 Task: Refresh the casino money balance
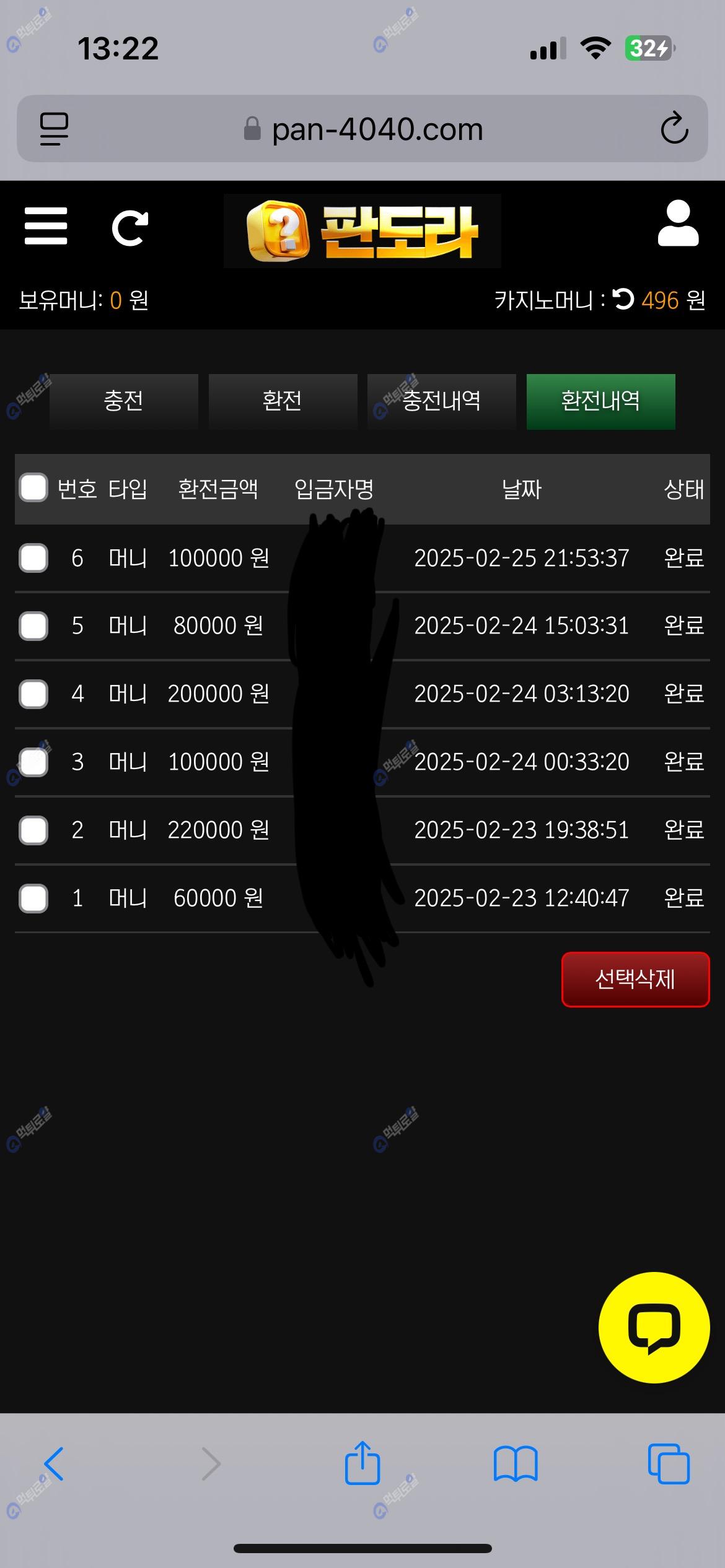click(623, 300)
